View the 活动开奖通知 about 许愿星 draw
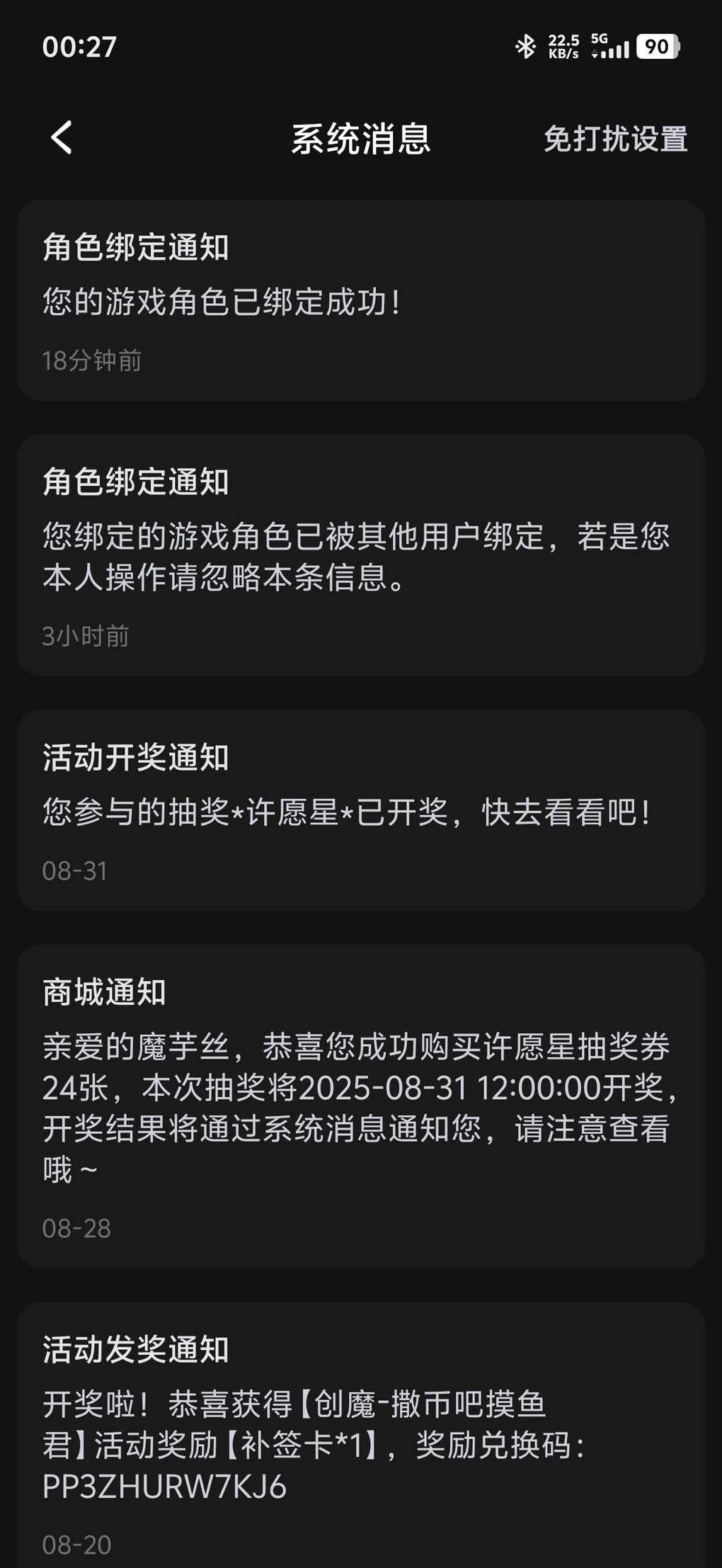 point(361,810)
